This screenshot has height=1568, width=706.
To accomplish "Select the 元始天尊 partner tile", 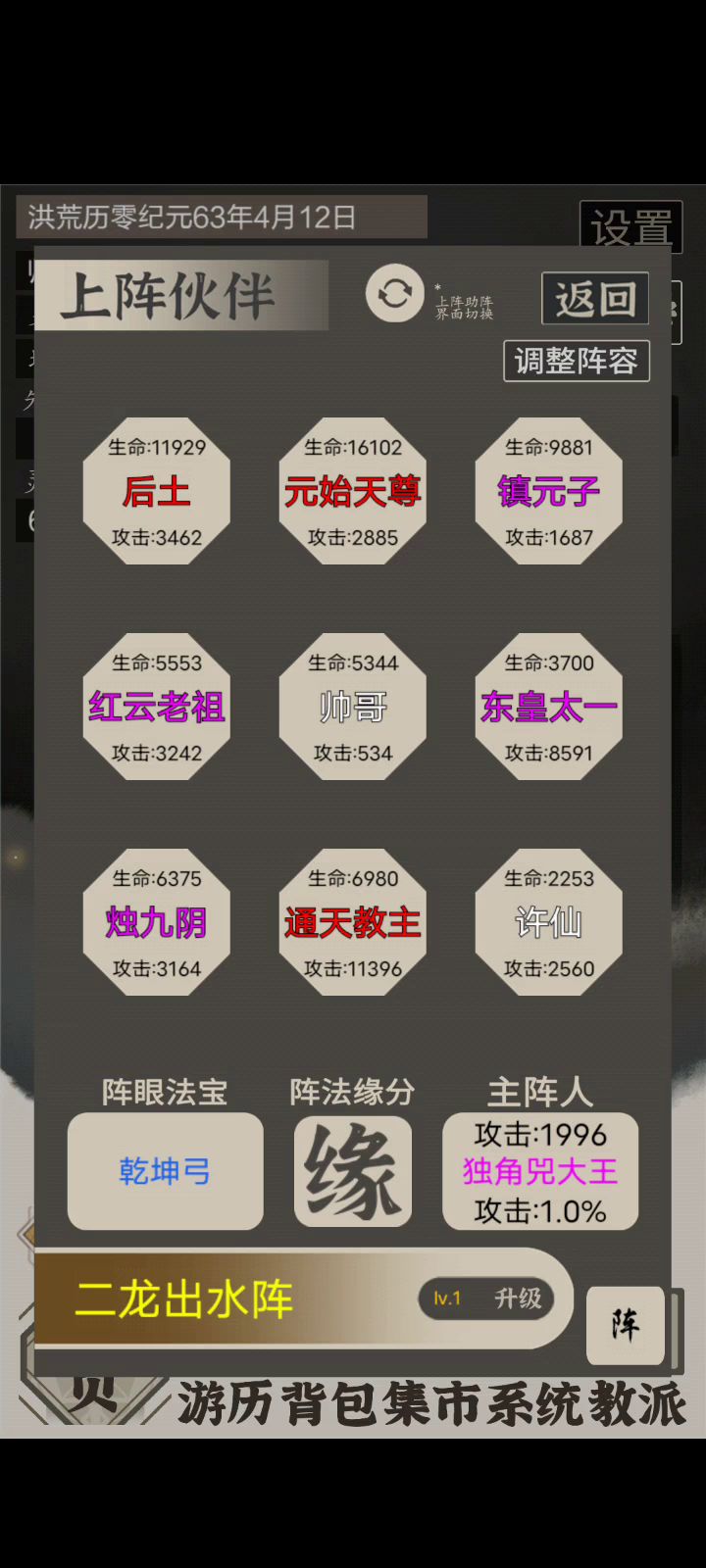I will [353, 491].
